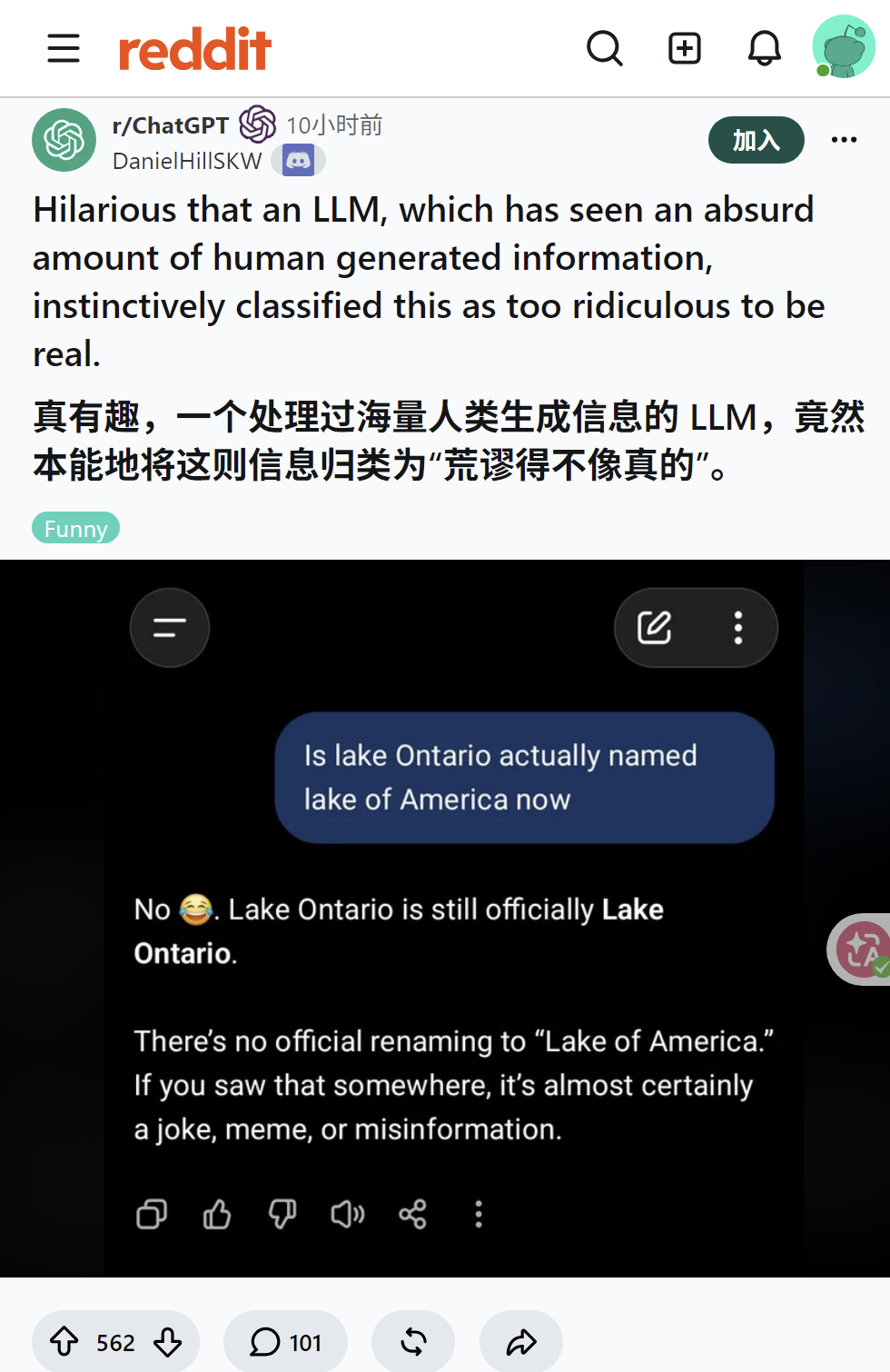The width and height of the screenshot is (890, 1372).
Task: Open the post overflow menu
Action: 845,140
